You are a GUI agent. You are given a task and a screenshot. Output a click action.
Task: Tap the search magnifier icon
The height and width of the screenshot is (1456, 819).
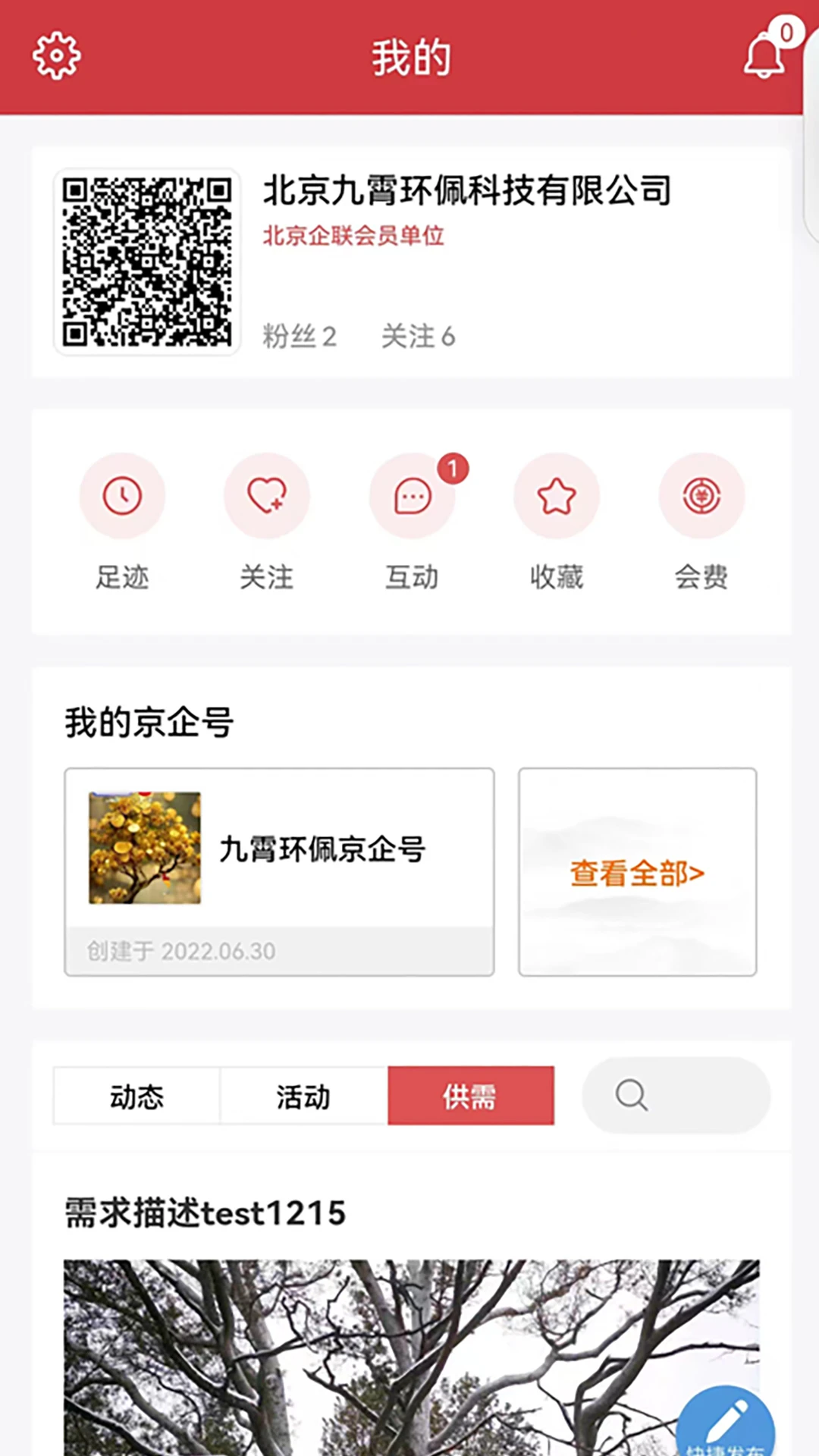click(632, 1095)
